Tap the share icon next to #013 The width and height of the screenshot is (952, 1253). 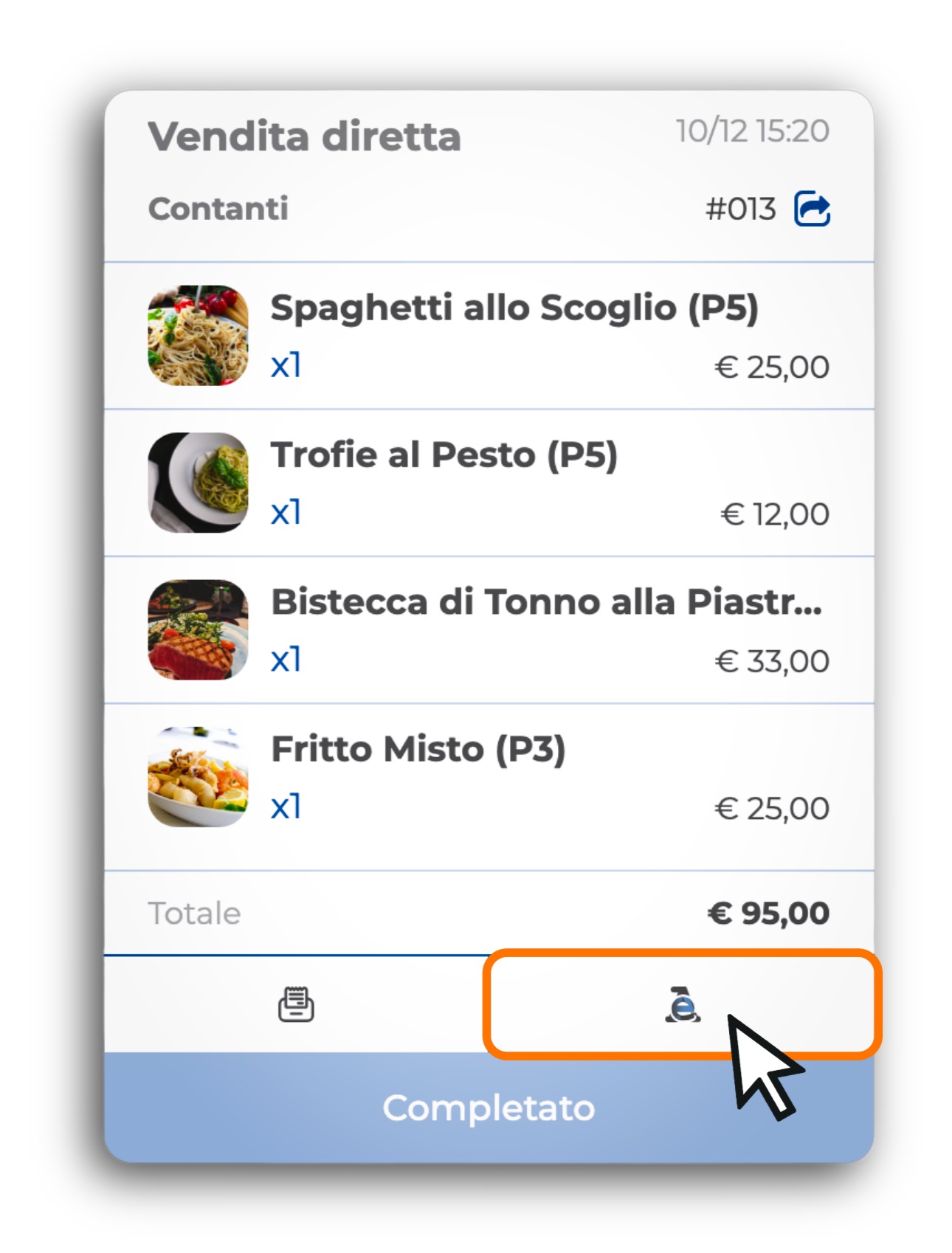pos(812,209)
